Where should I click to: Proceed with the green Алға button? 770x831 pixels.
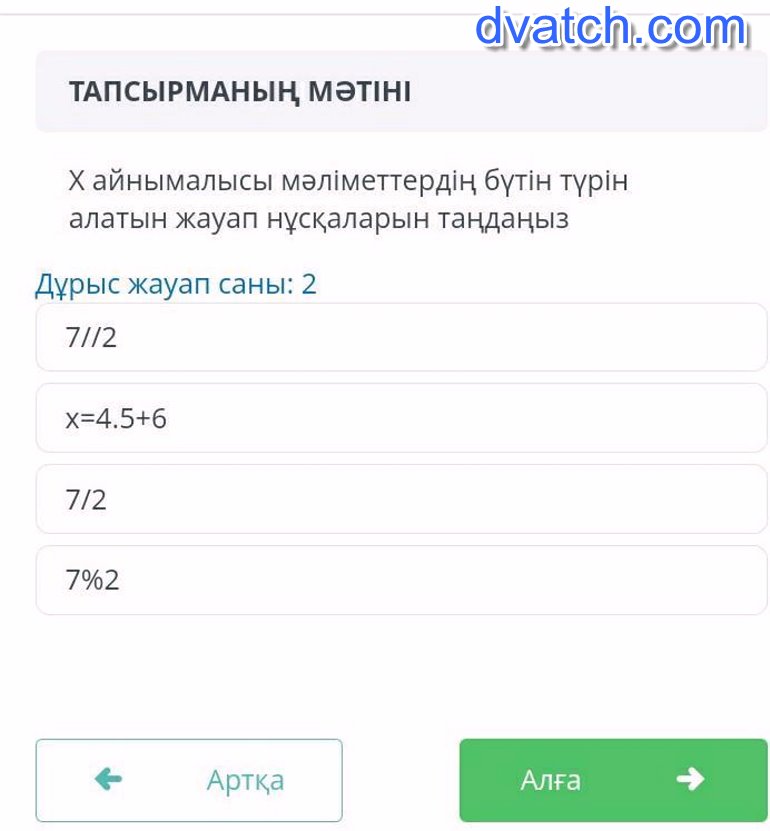coord(612,780)
